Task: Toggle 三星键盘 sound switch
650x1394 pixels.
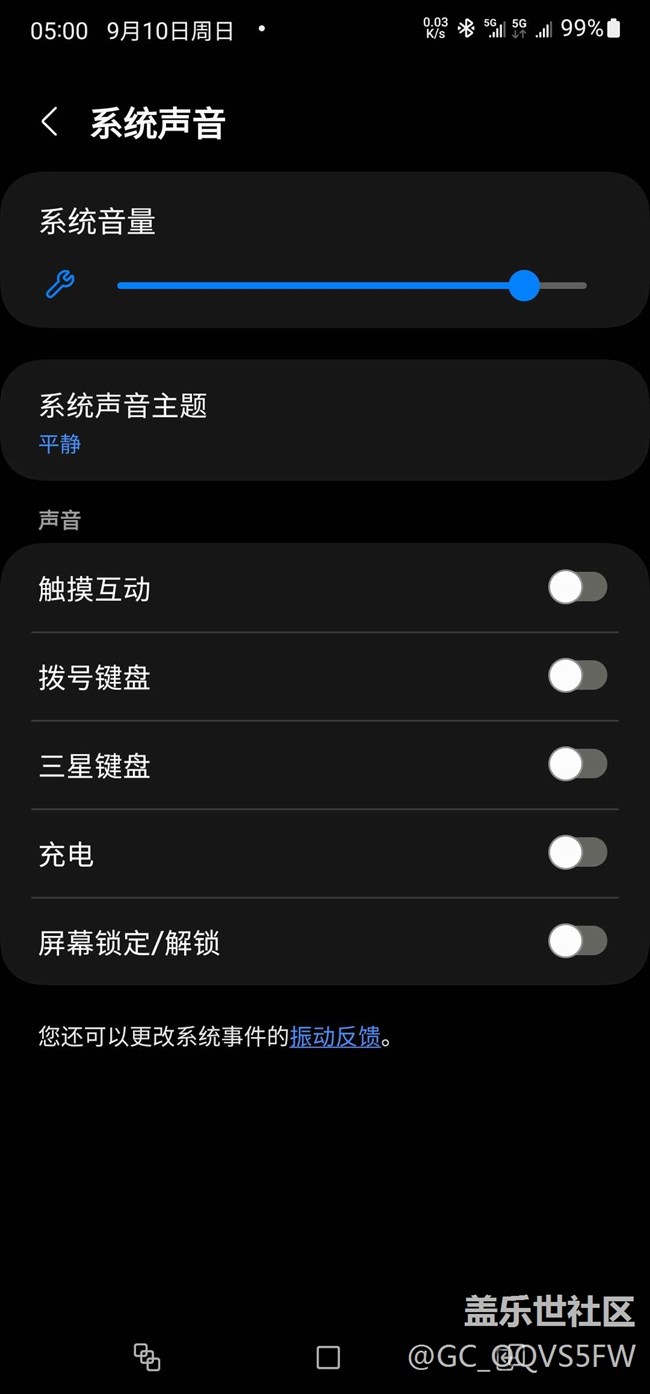Action: tap(577, 765)
